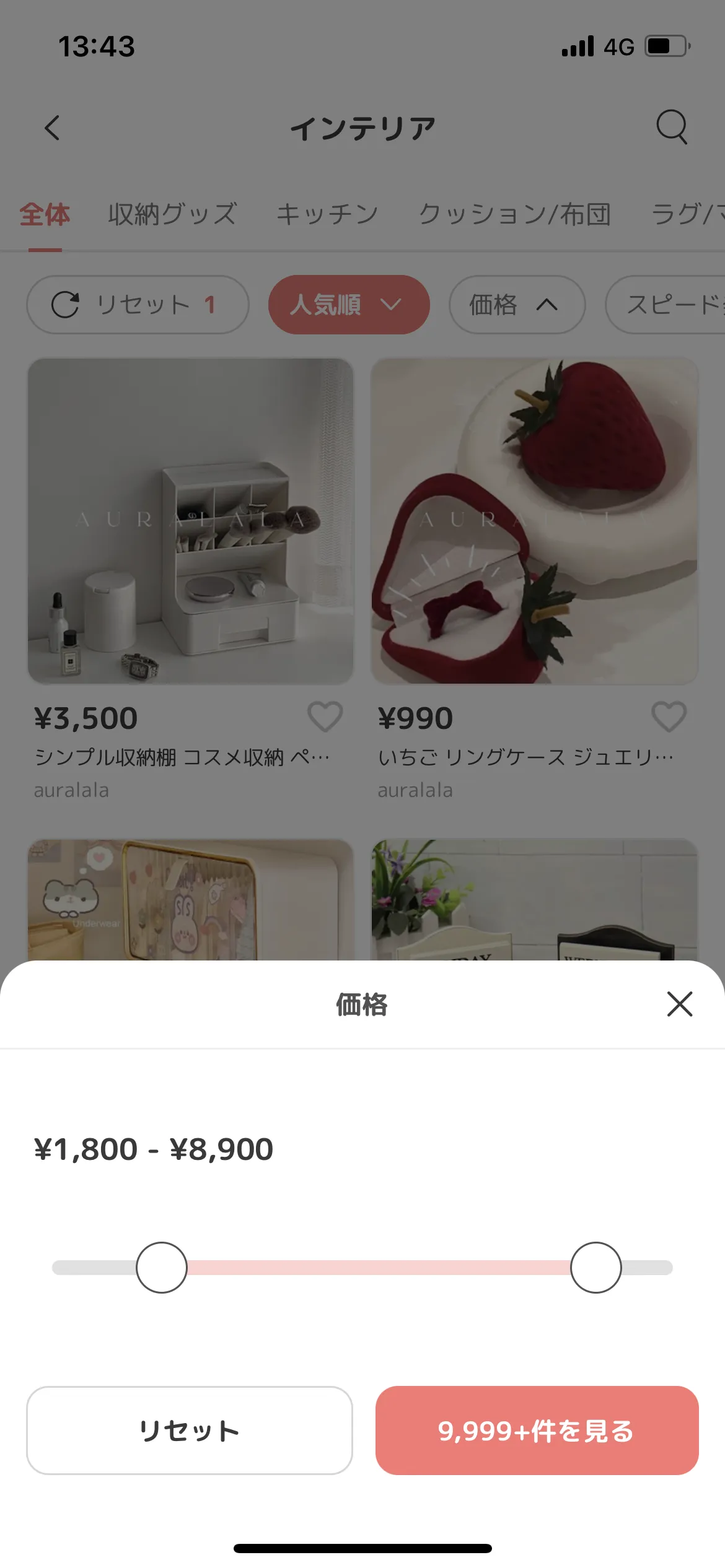Switch to the 収納グッズ tab
Screen dimensions: 725x1568
[x=172, y=215]
